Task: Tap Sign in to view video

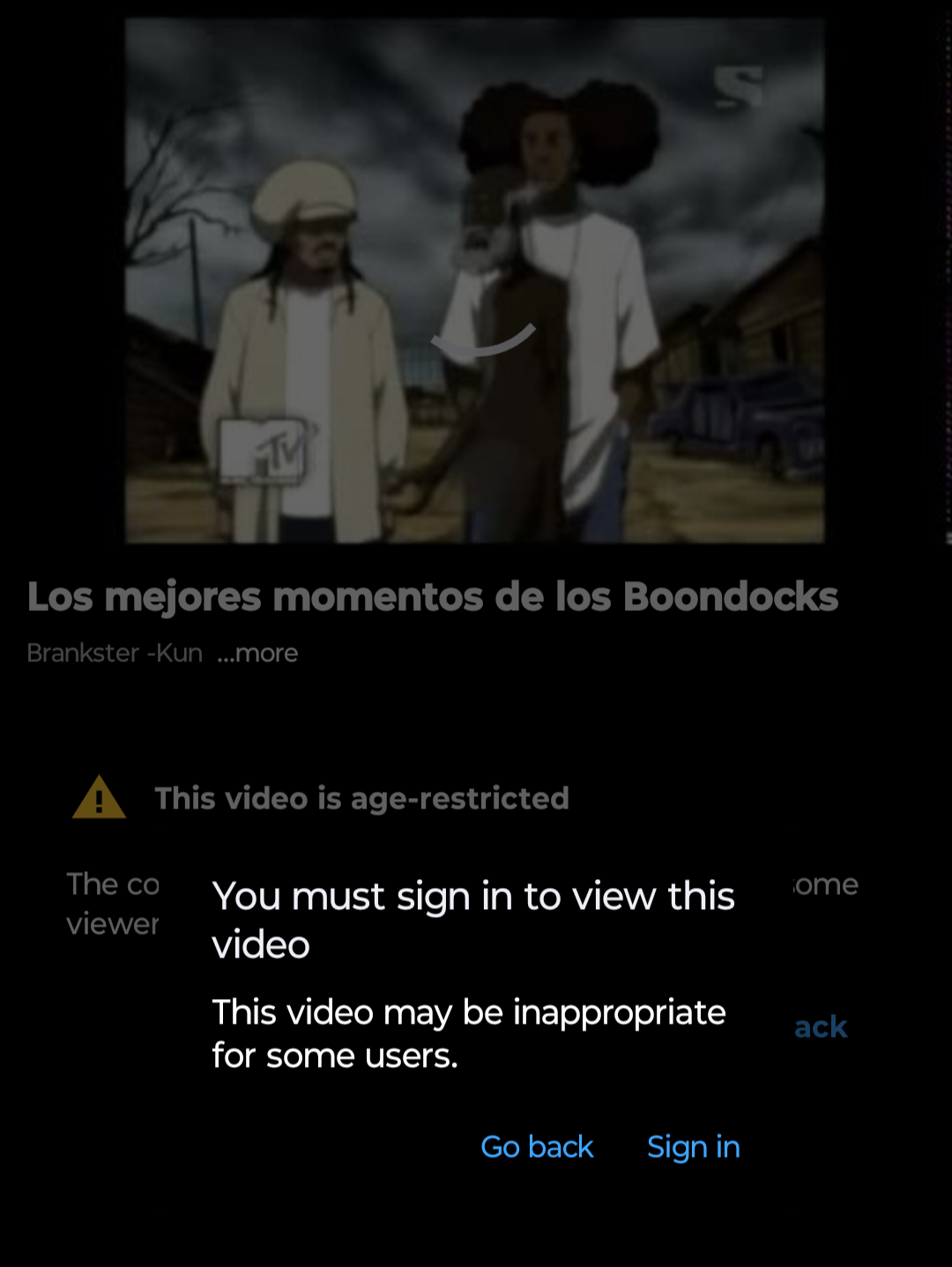Action: (x=693, y=1147)
